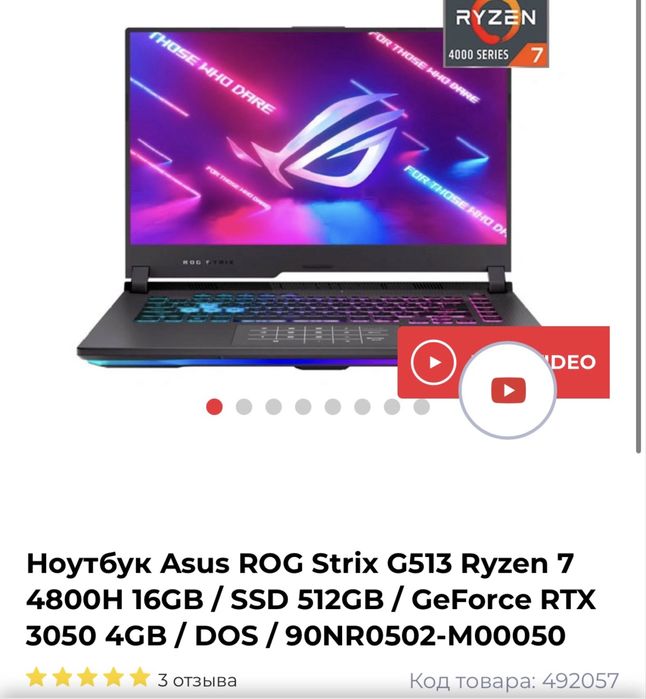Jump to the second image dot

(244, 407)
